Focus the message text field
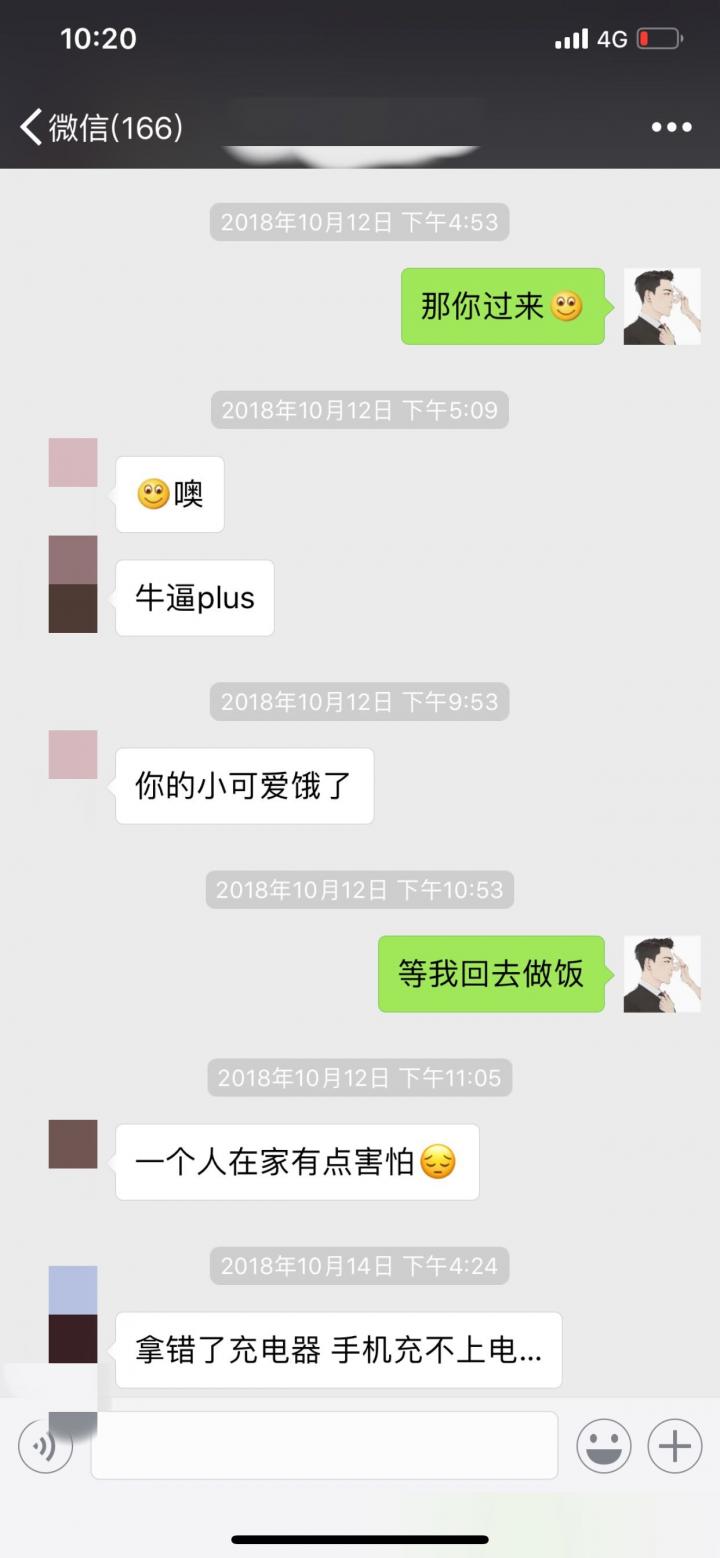The image size is (720, 1558). pyautogui.click(x=324, y=1446)
